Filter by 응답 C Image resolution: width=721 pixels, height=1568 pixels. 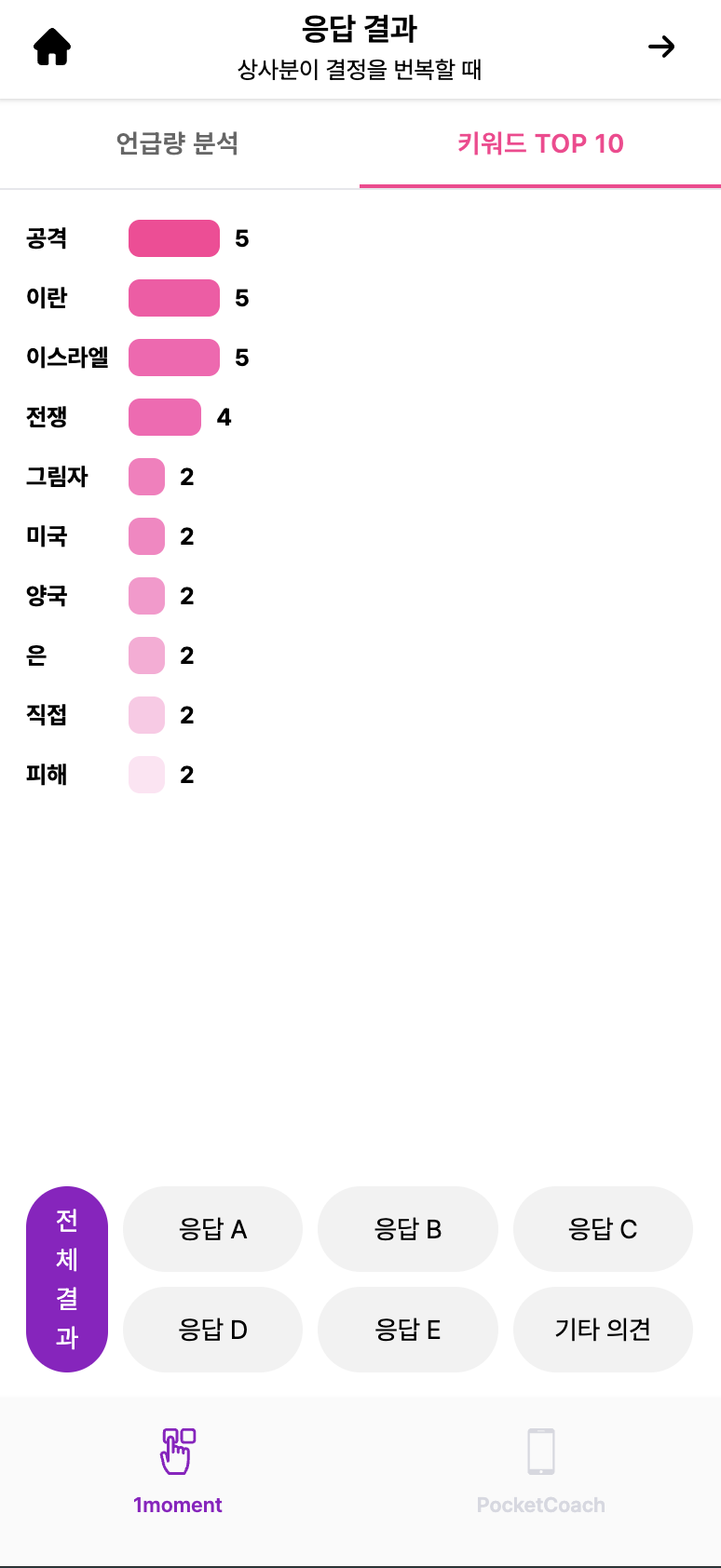603,1229
